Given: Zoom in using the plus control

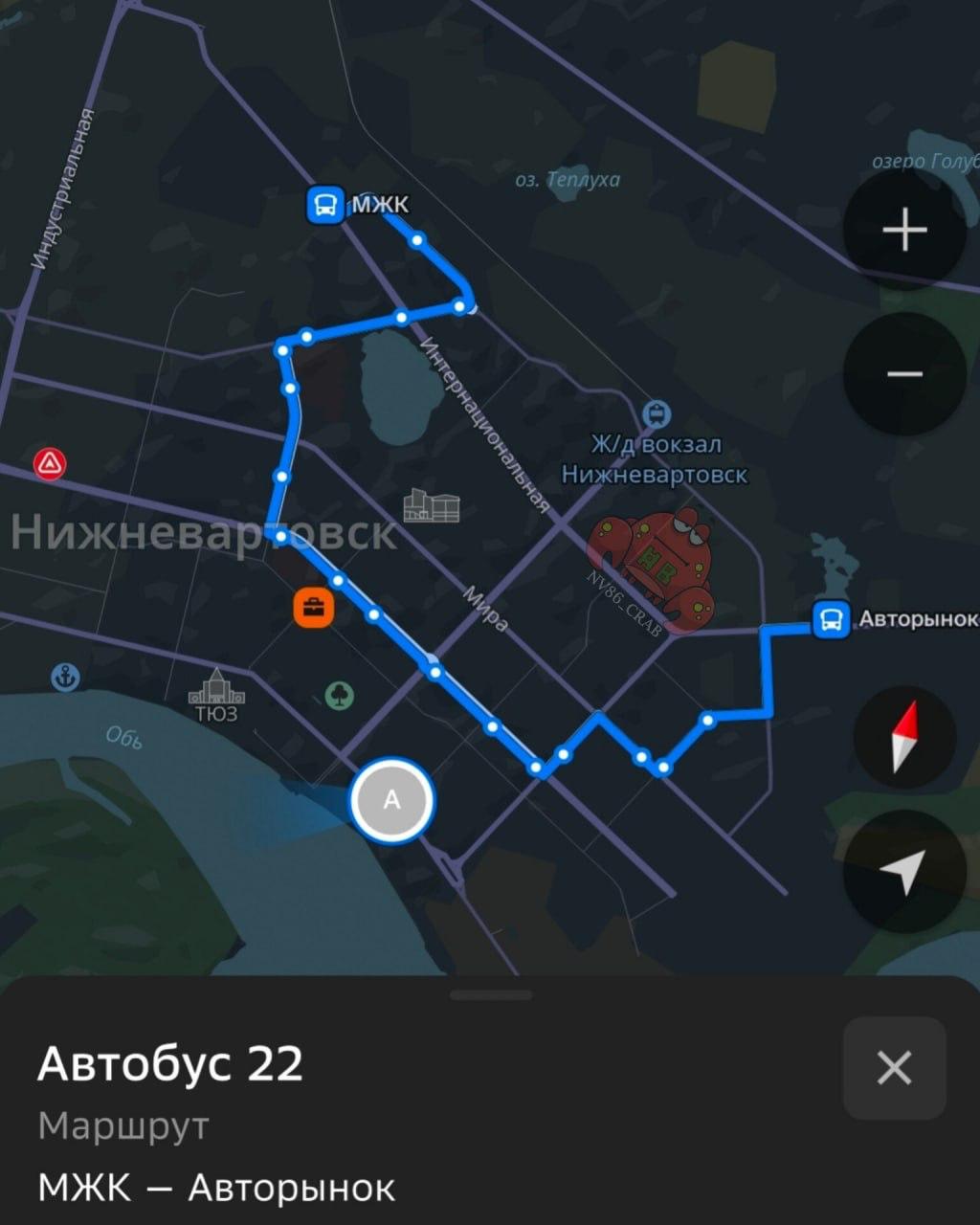Looking at the screenshot, I should point(903,230).
